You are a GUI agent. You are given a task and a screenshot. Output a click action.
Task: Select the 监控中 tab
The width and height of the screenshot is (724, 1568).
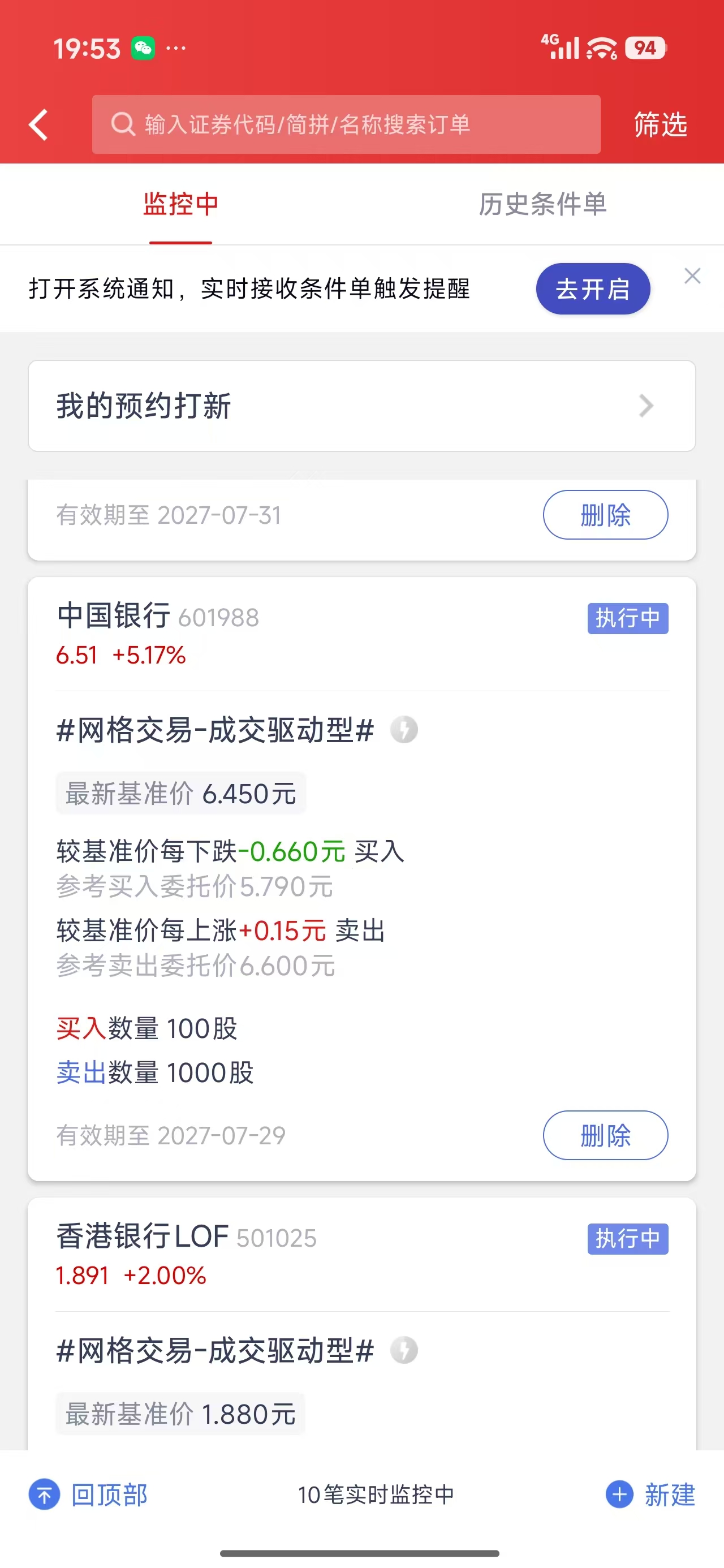click(181, 204)
